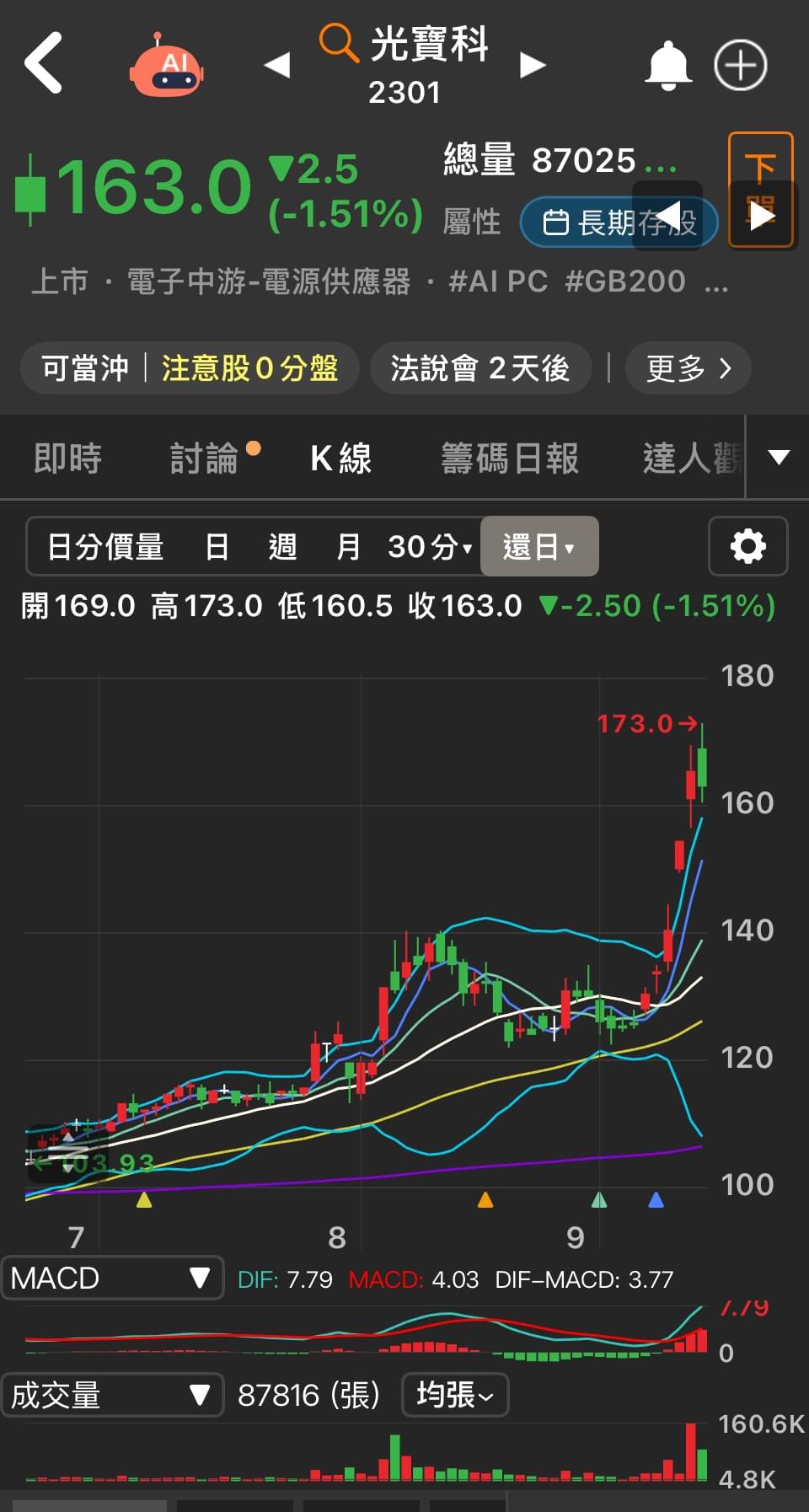
Task: Open chart settings gear
Action: click(747, 547)
